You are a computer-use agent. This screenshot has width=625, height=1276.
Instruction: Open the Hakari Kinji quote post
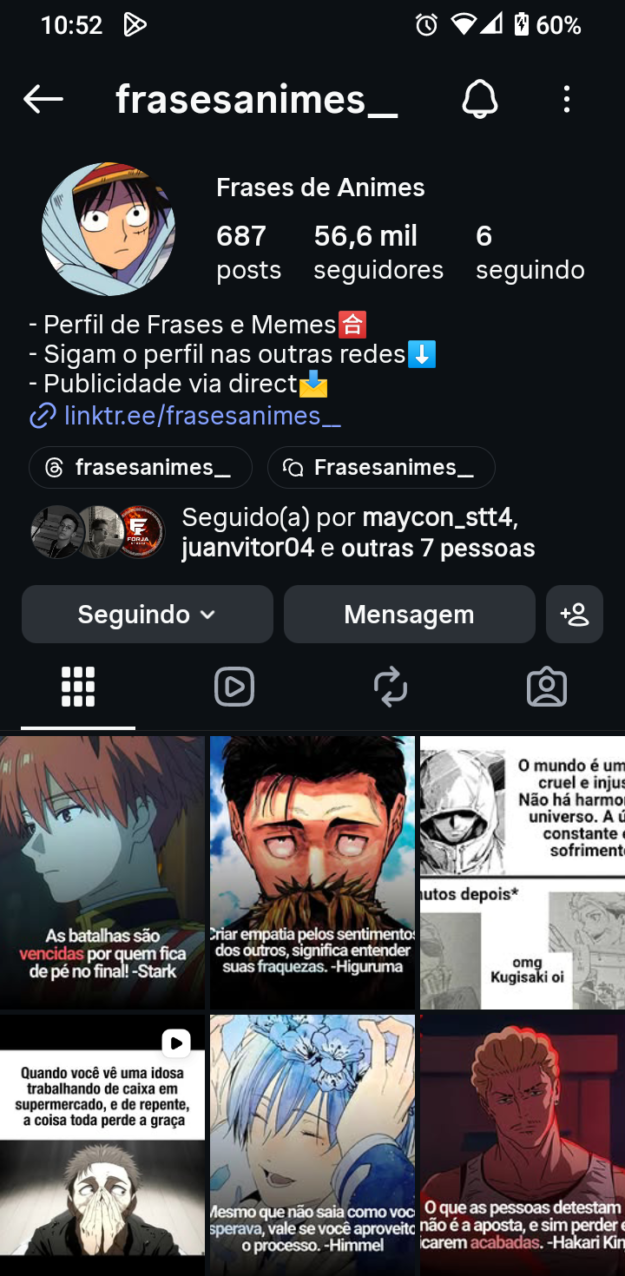coord(522,1145)
